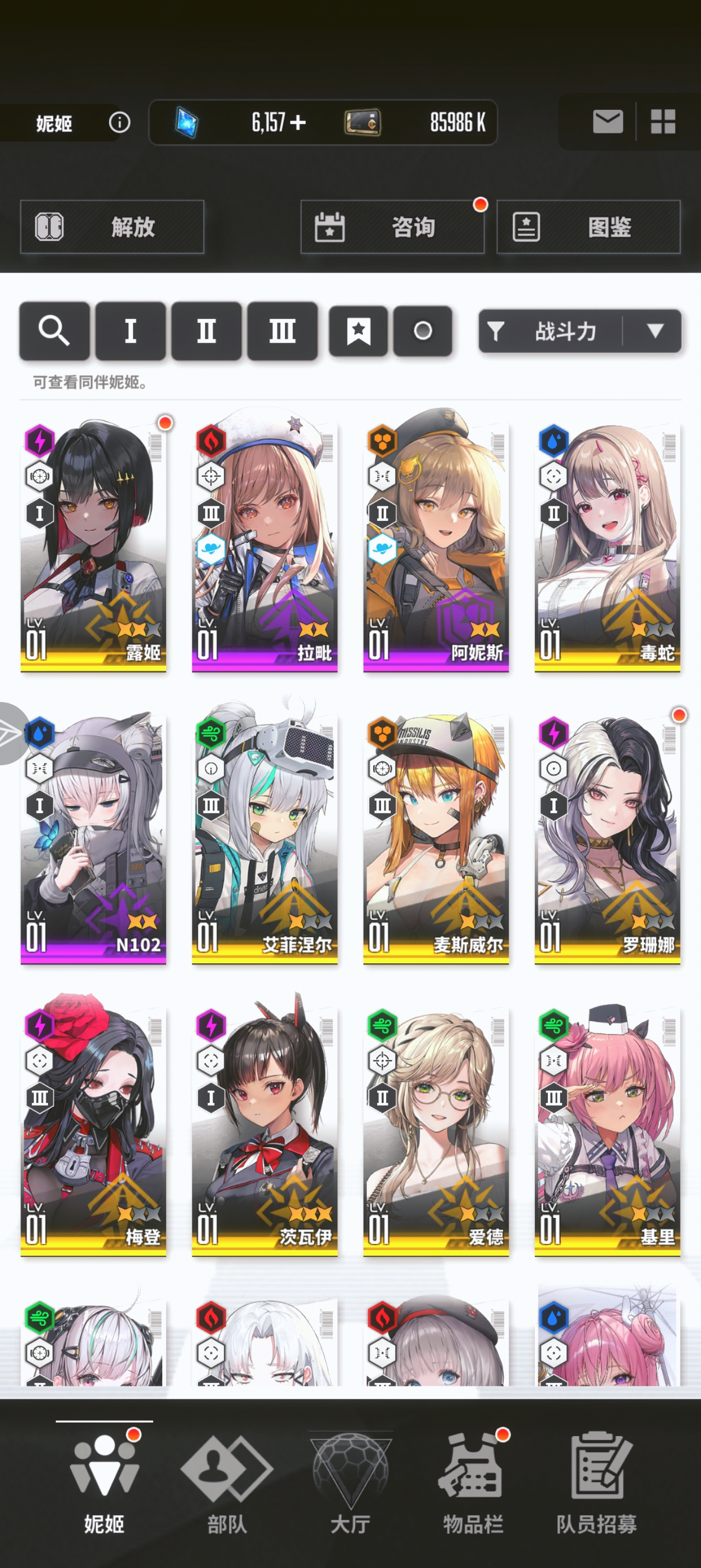701x1568 pixels.
Task: Expand the 战斗力 sort dropdown
Action: coord(655,331)
